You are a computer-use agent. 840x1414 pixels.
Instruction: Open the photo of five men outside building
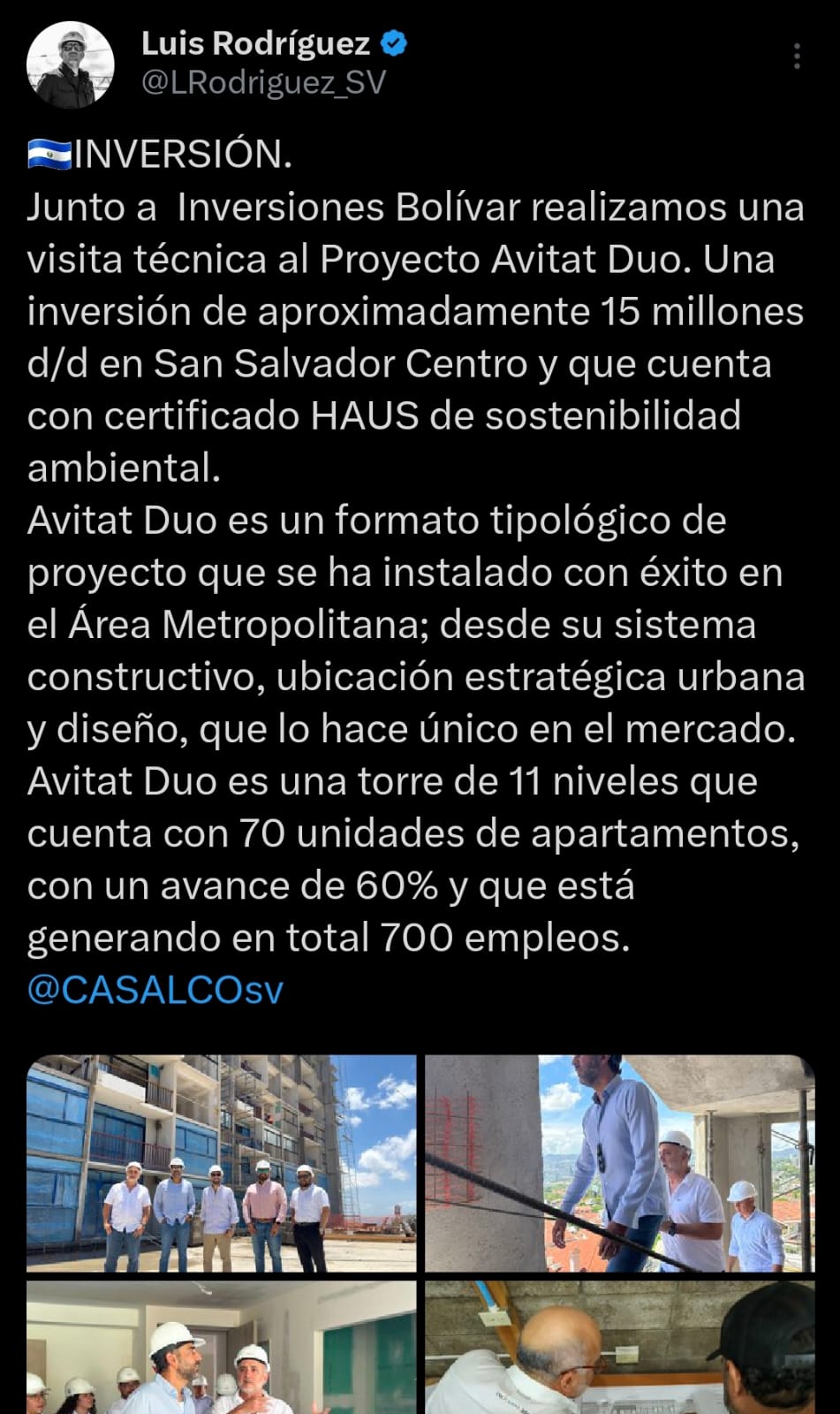tap(221, 1163)
